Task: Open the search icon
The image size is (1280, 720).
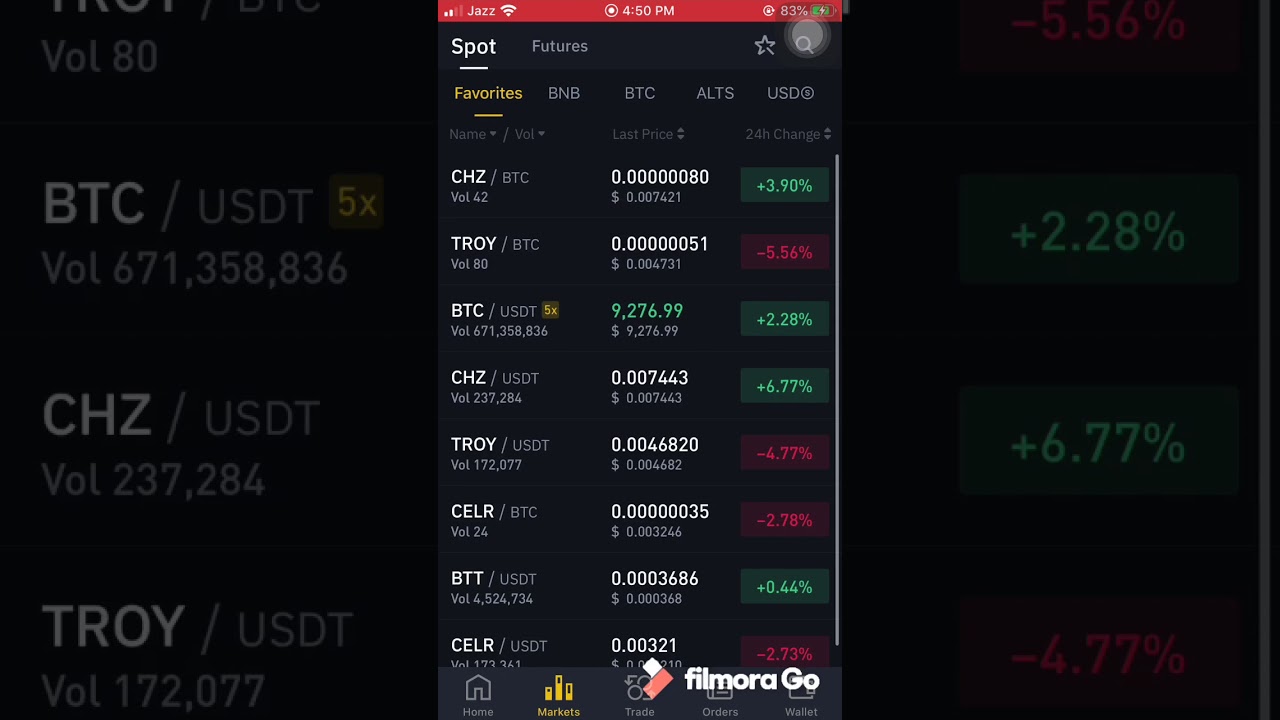Action: (805, 44)
